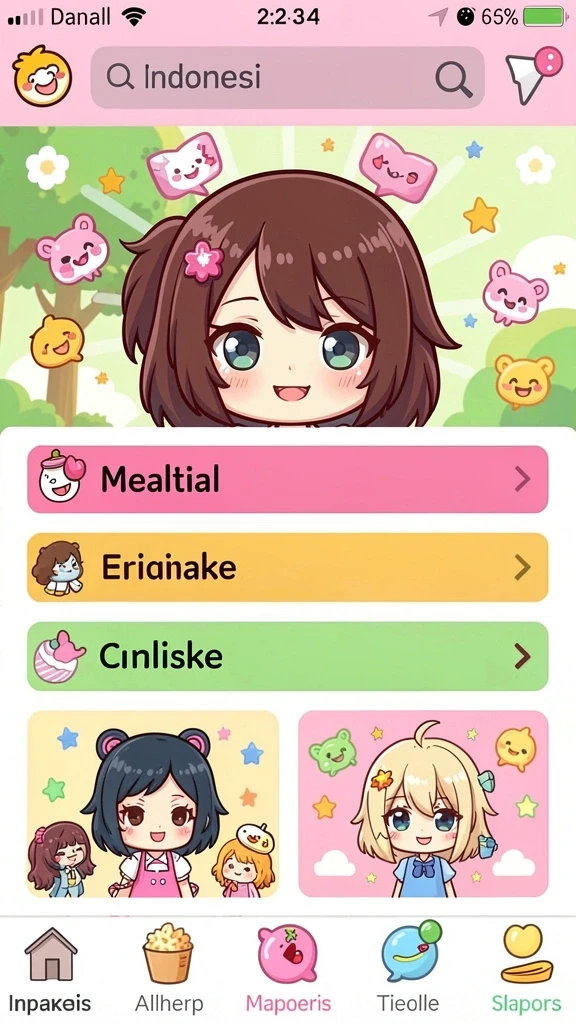This screenshot has width=576, height=1024.
Task: Switch to the Allherp tab
Action: 168,969
